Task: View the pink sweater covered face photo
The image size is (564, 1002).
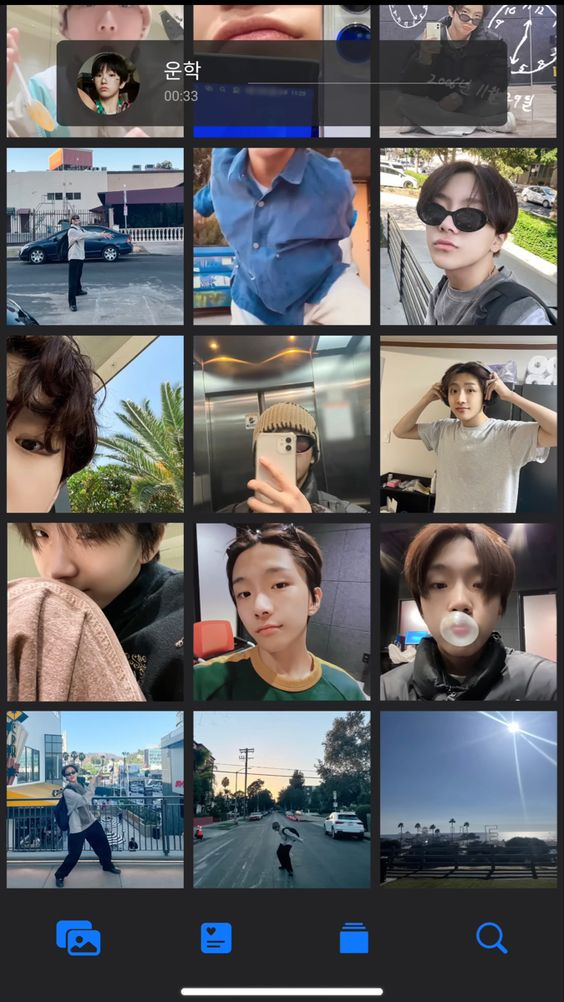Action: pos(95,612)
